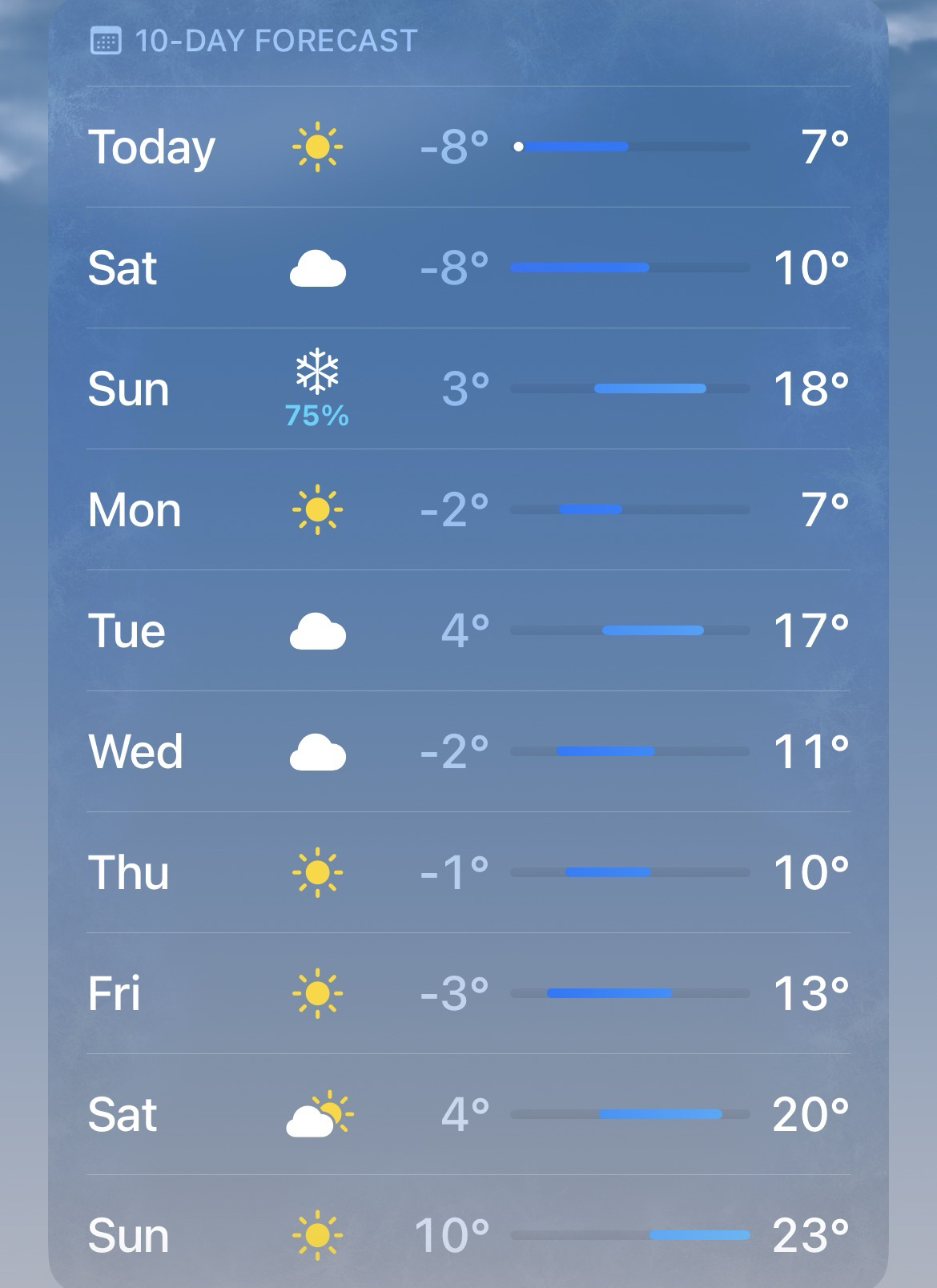Select the Sun row with 23° high
937x1288 pixels.
468,1234
